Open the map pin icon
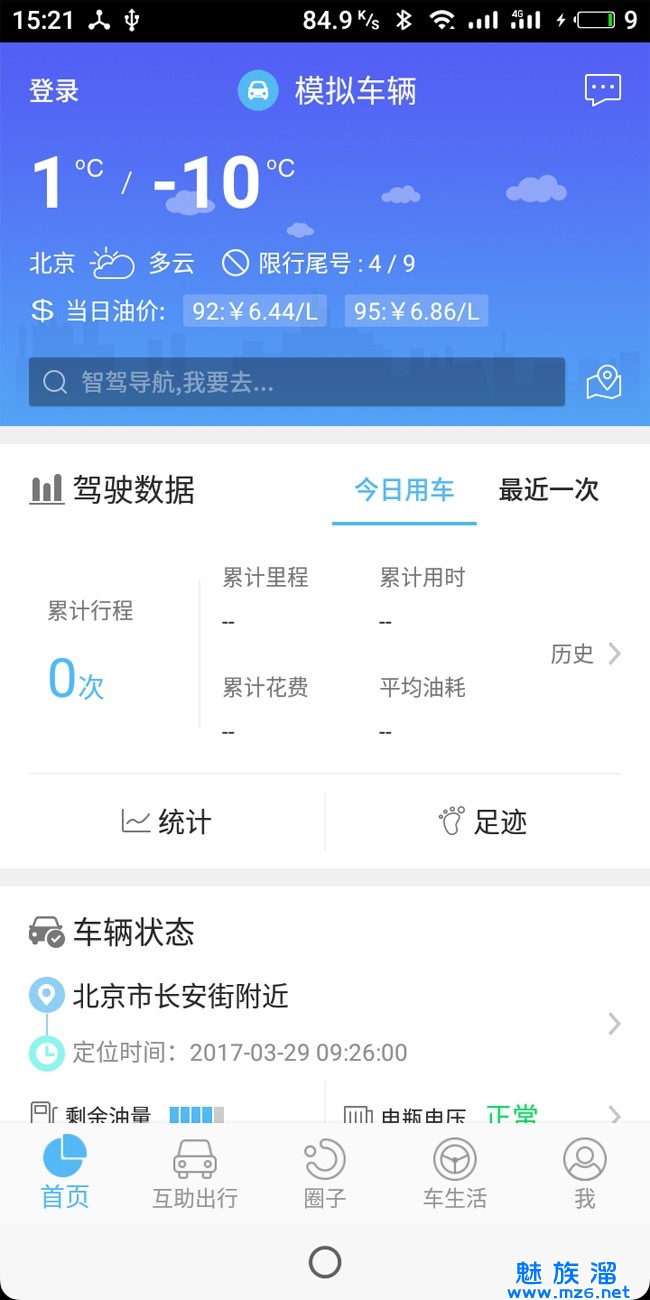The width and height of the screenshot is (650, 1300). 604,382
